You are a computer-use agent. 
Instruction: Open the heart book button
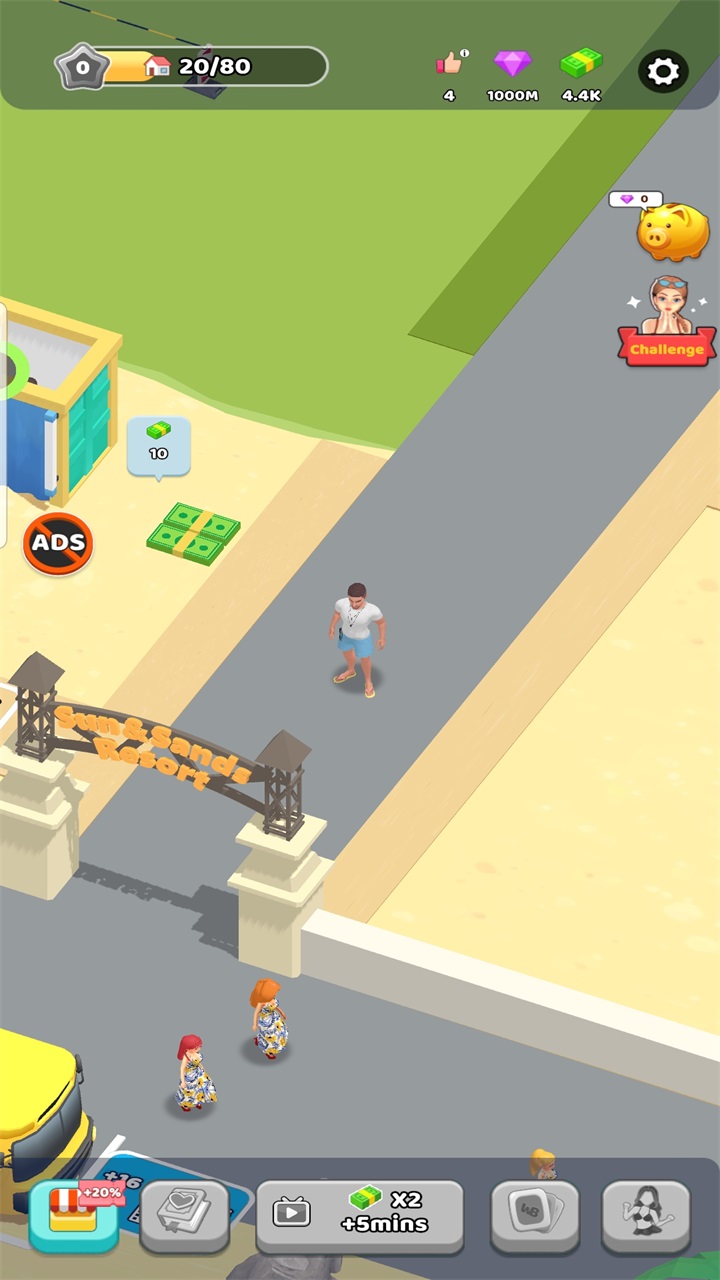pyautogui.click(x=185, y=1216)
